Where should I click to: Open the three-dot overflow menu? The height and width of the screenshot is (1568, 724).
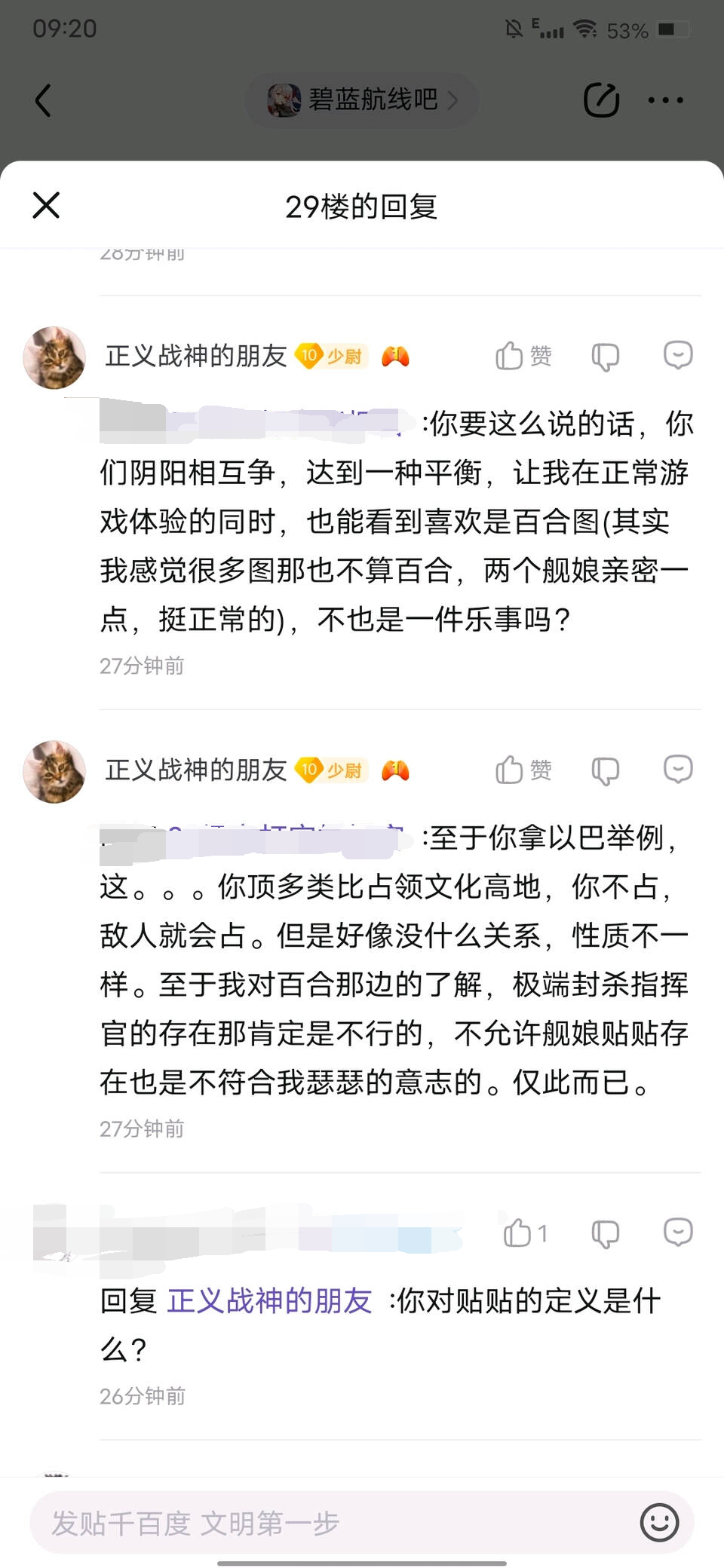[x=665, y=100]
